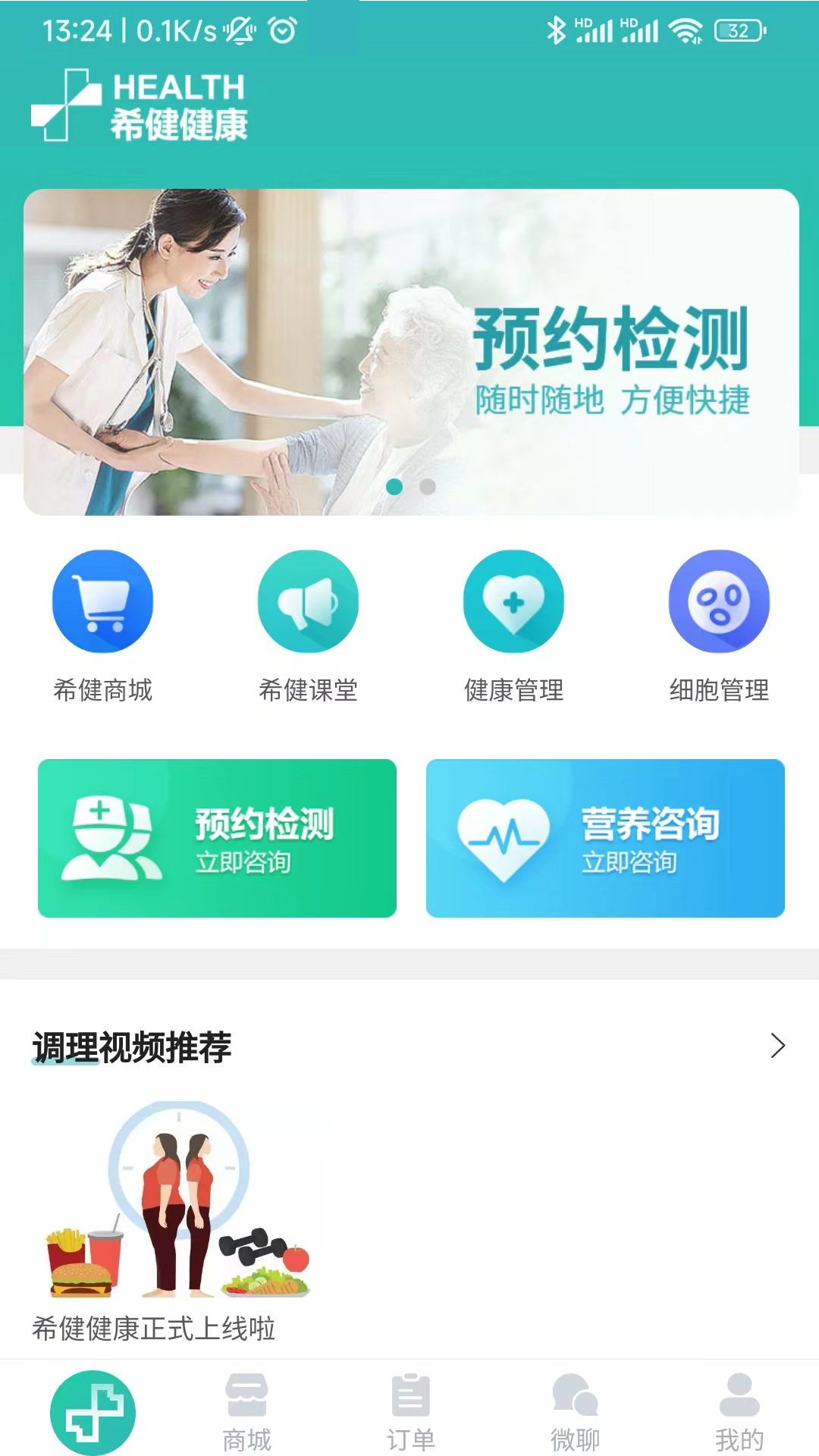
Task: Tap the blue 营养咨询 立即咨询 card
Action: [x=605, y=838]
